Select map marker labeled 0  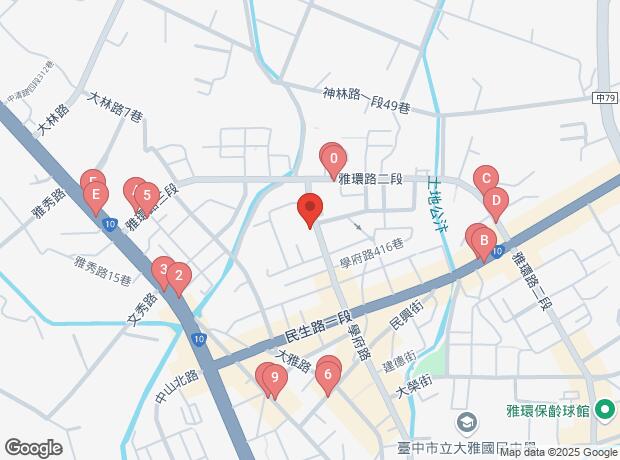tap(333, 158)
